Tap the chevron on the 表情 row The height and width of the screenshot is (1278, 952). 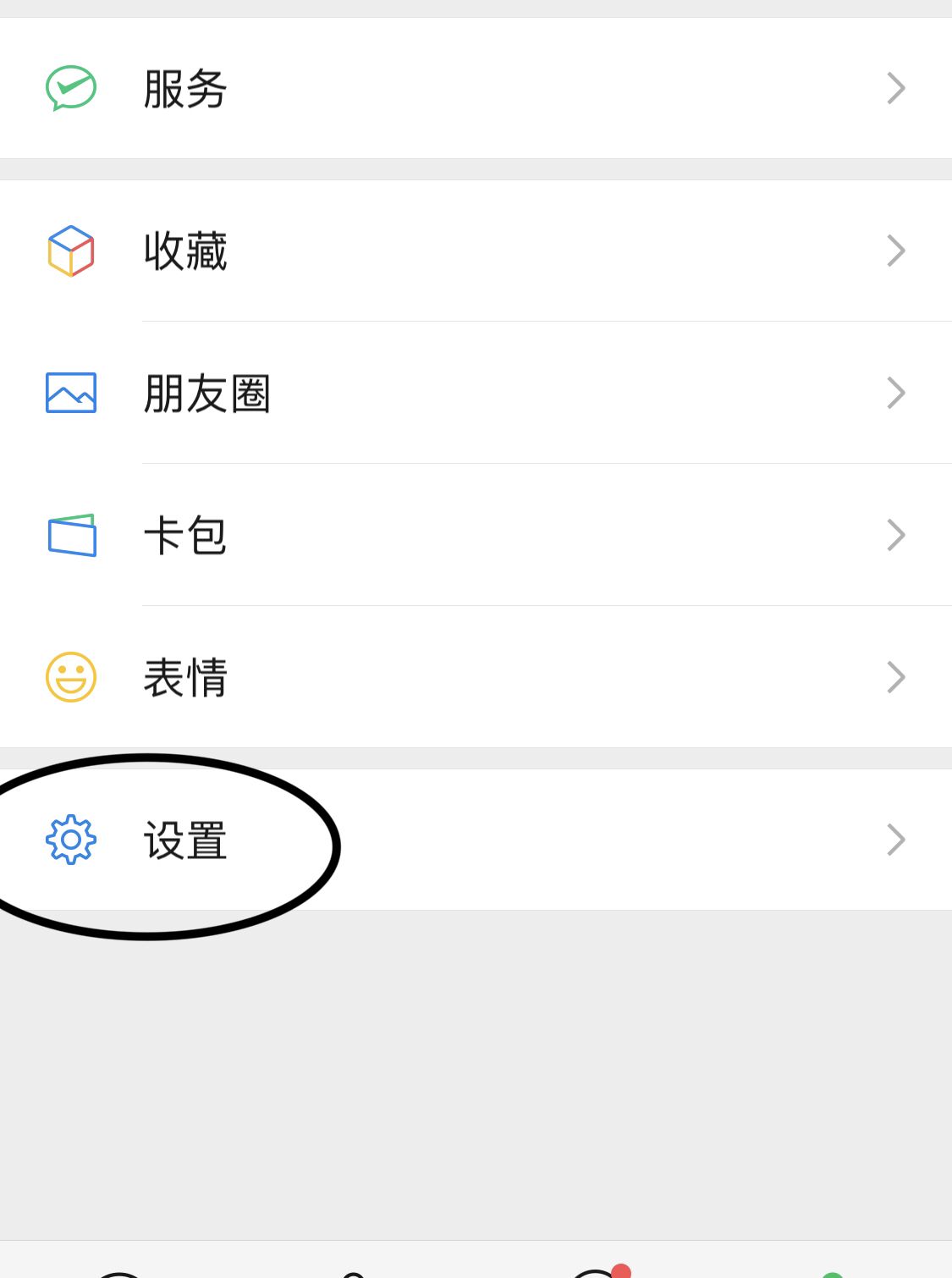tap(895, 676)
